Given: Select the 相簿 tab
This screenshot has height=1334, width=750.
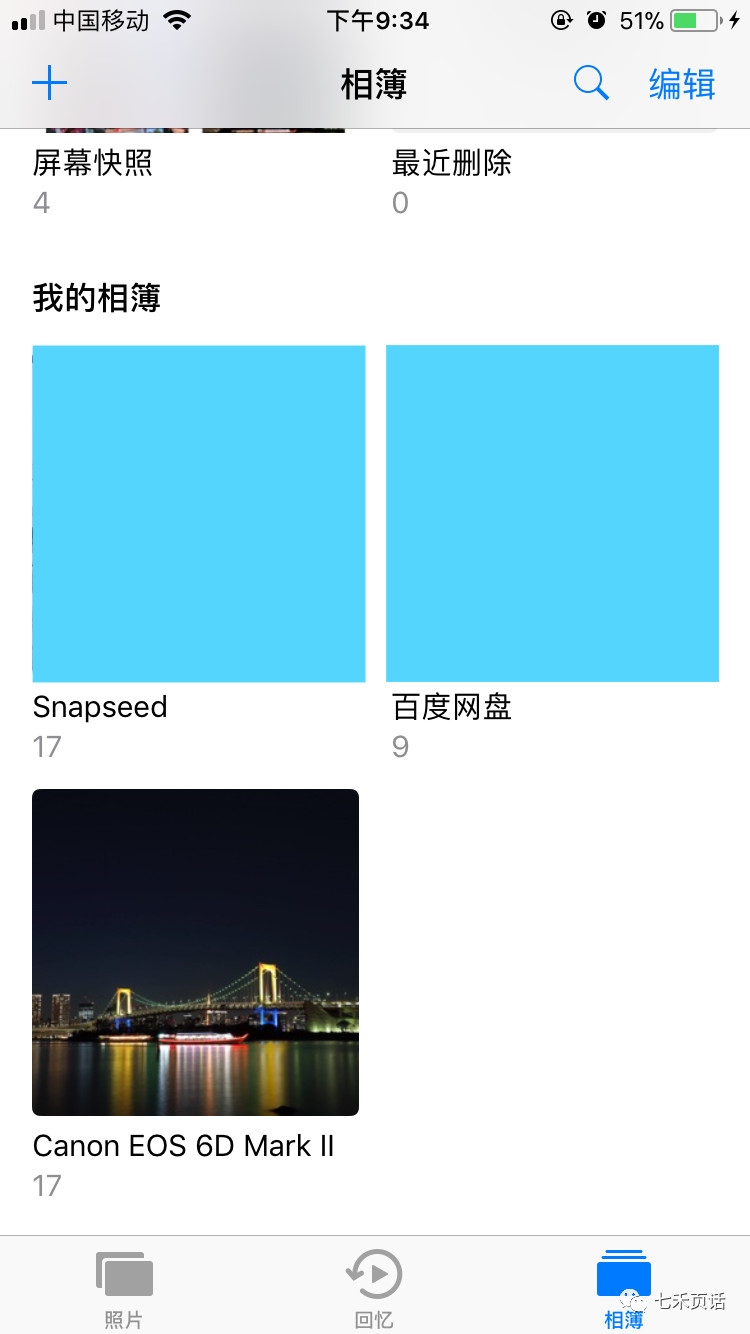Looking at the screenshot, I should (624, 1289).
